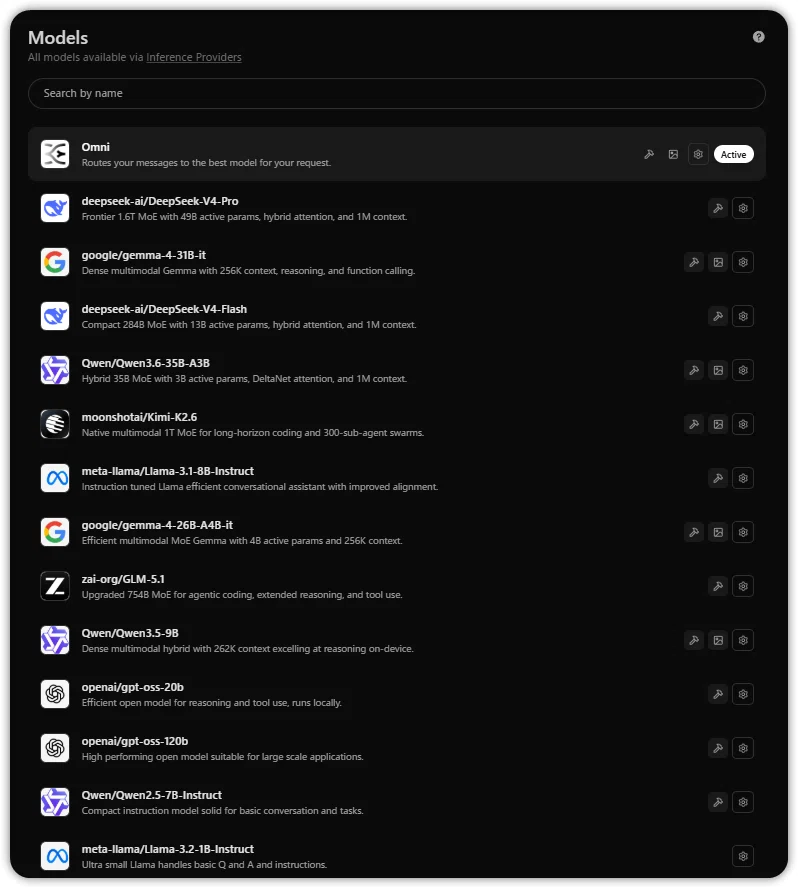Open settings gear for moonshotai/Kimi-K2.6
This screenshot has width=798, height=888.
click(x=742, y=424)
